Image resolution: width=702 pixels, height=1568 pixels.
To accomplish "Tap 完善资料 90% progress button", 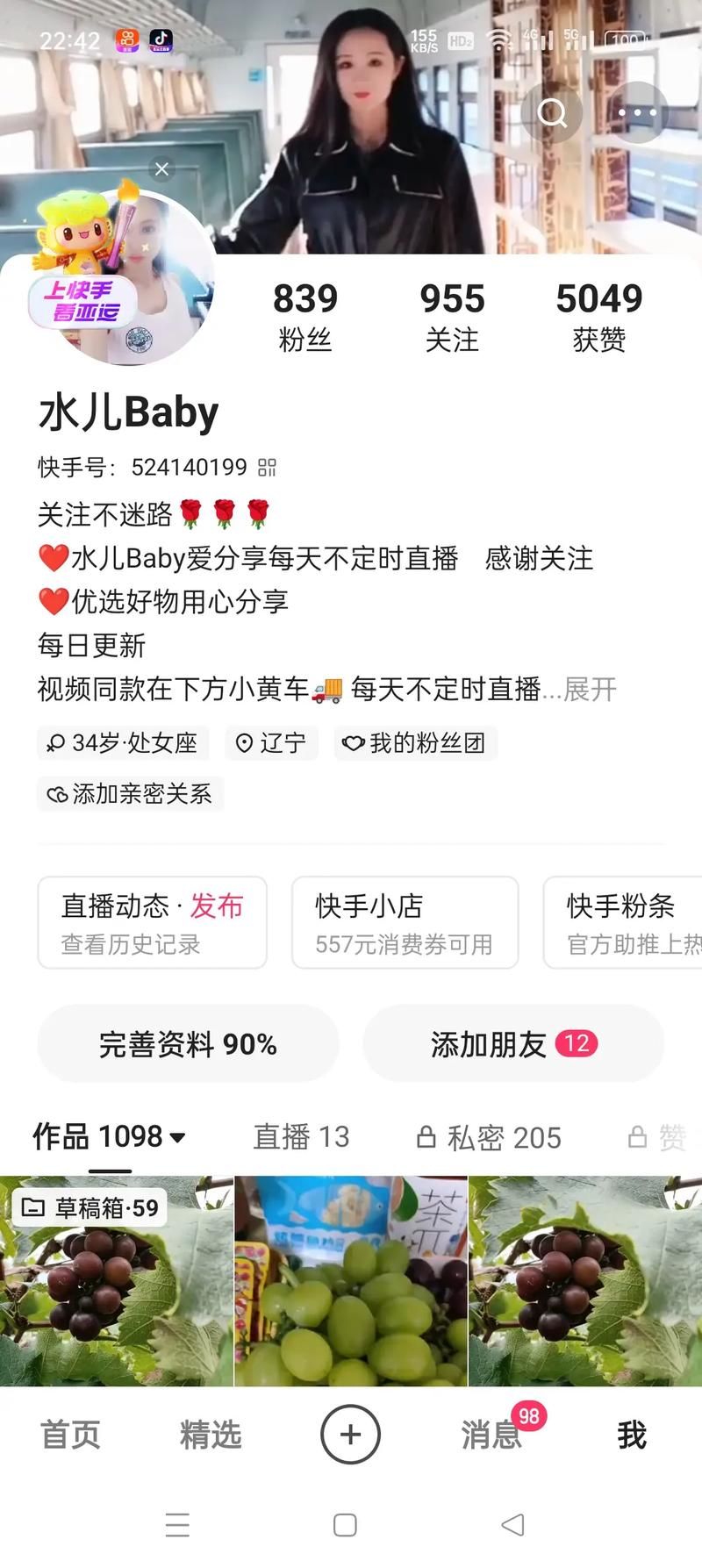I will pos(188,1043).
